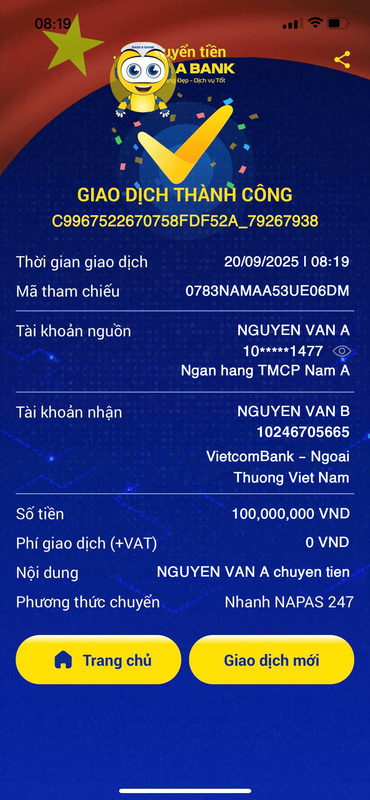Screen dimensions: 370x800
Task: Go to Trang chủ home screen
Action: point(98,660)
